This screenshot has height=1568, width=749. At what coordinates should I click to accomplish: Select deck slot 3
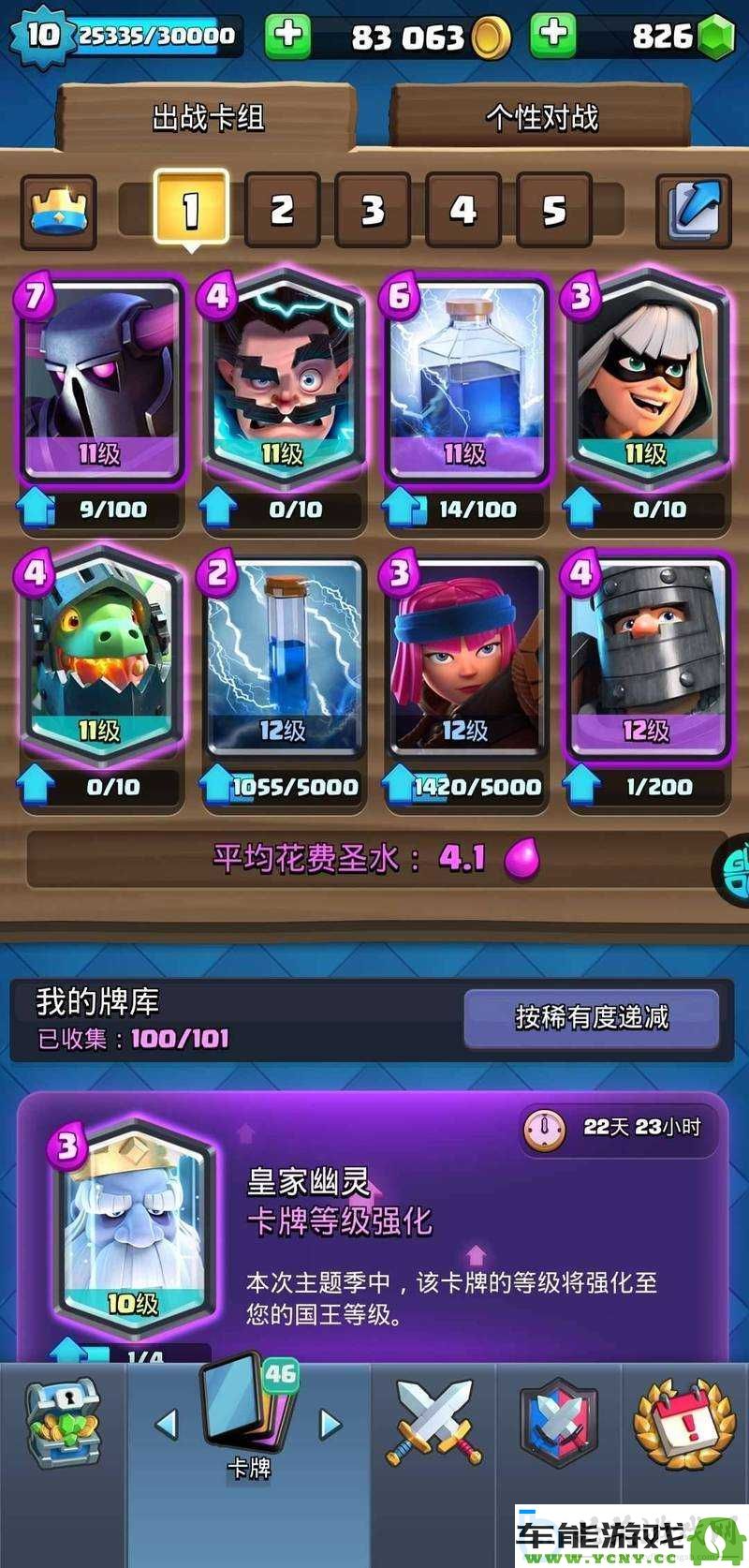click(x=373, y=211)
